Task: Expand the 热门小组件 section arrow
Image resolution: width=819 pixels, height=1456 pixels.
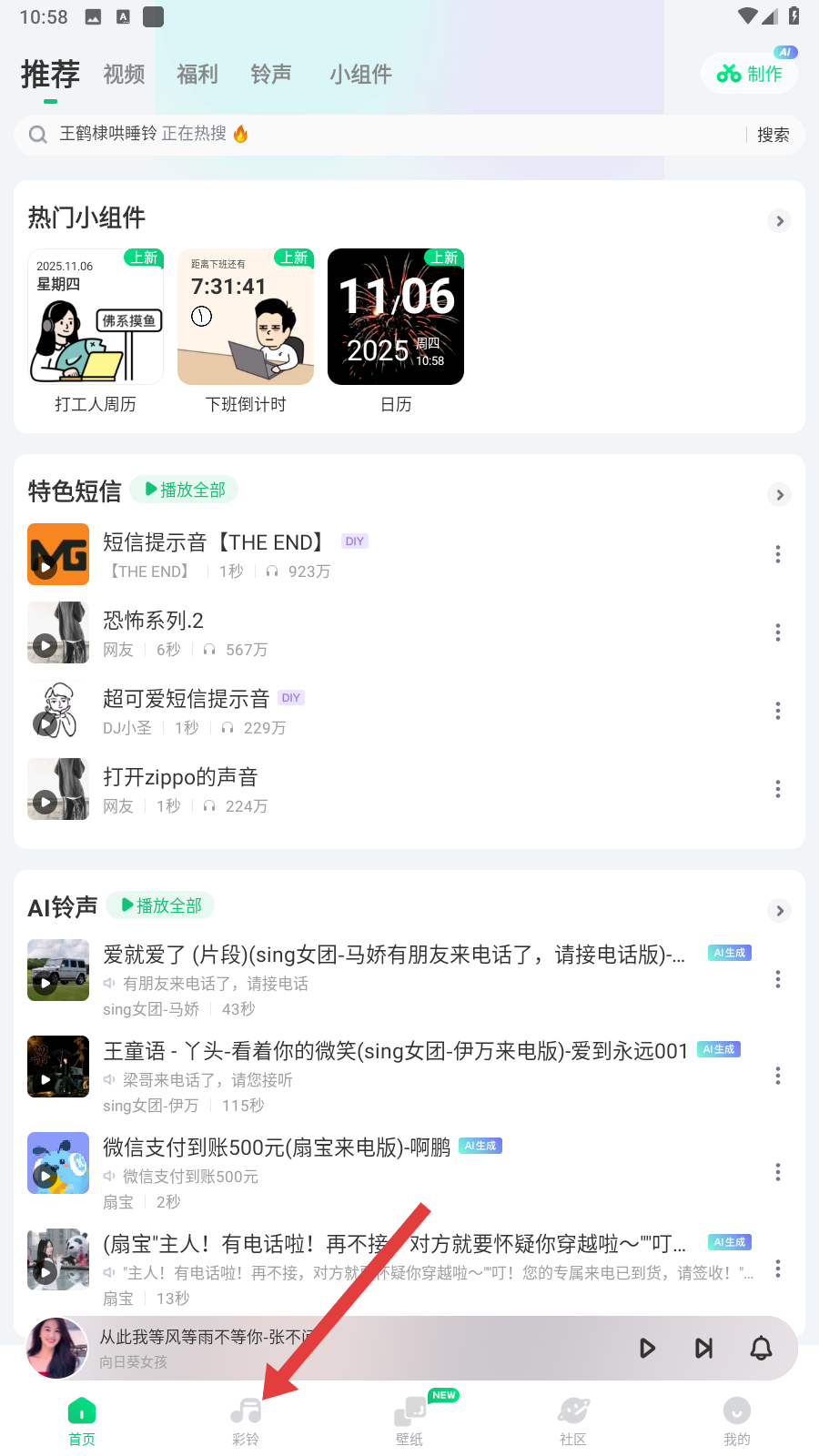Action: tap(779, 221)
